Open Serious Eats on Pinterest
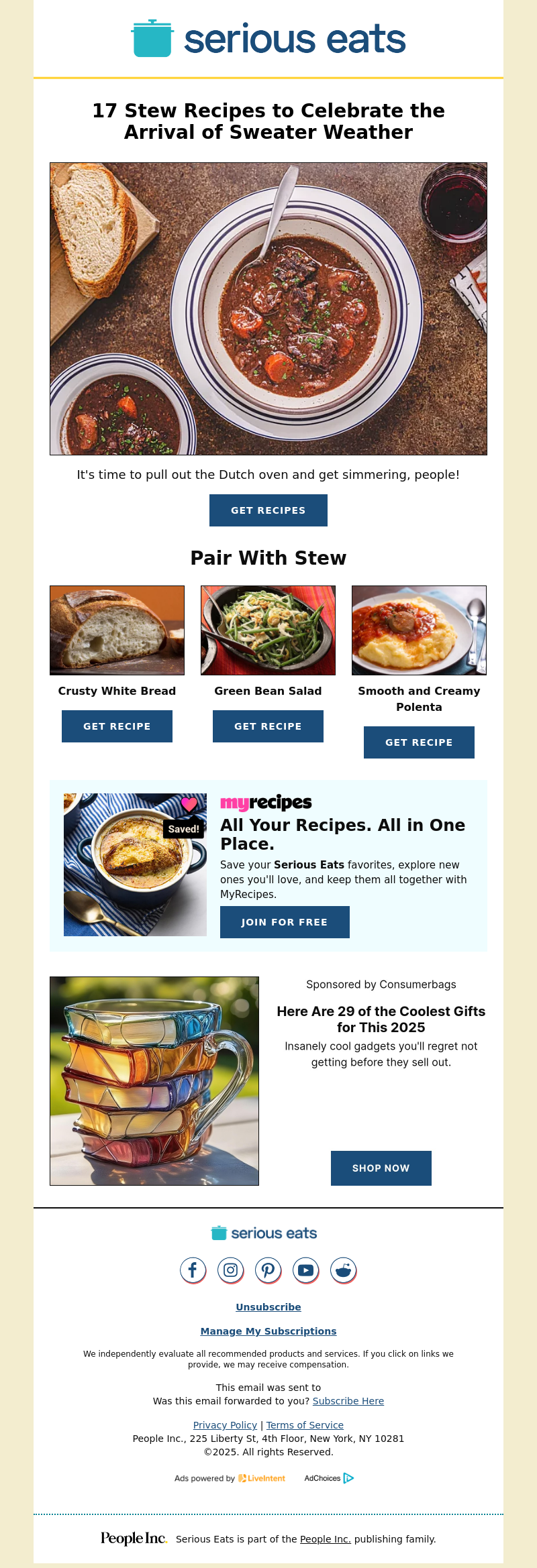The width and height of the screenshot is (537, 1568). pyautogui.click(x=268, y=1270)
